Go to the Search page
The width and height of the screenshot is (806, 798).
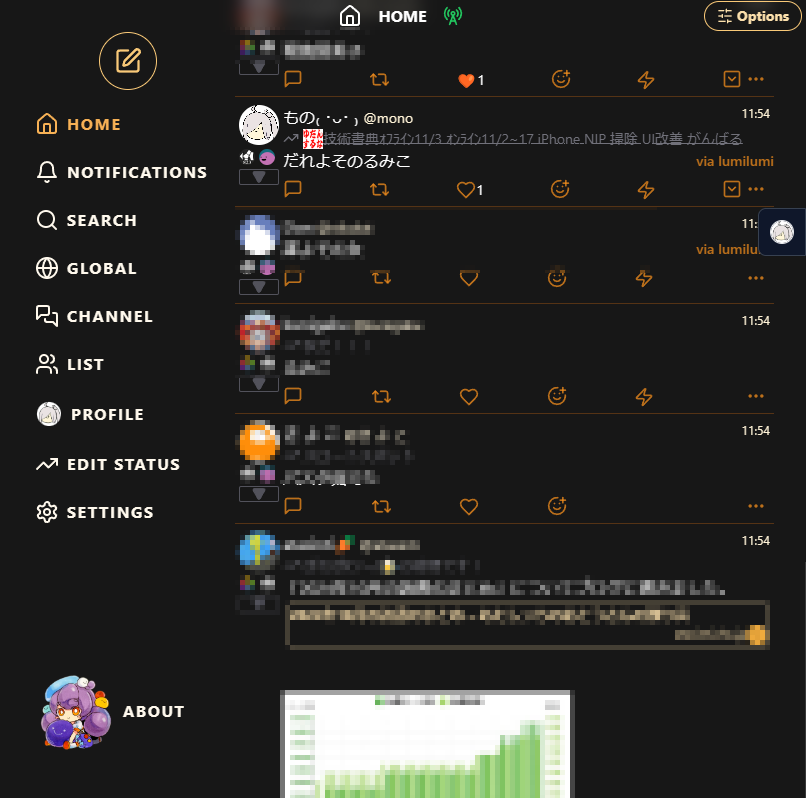click(x=87, y=220)
